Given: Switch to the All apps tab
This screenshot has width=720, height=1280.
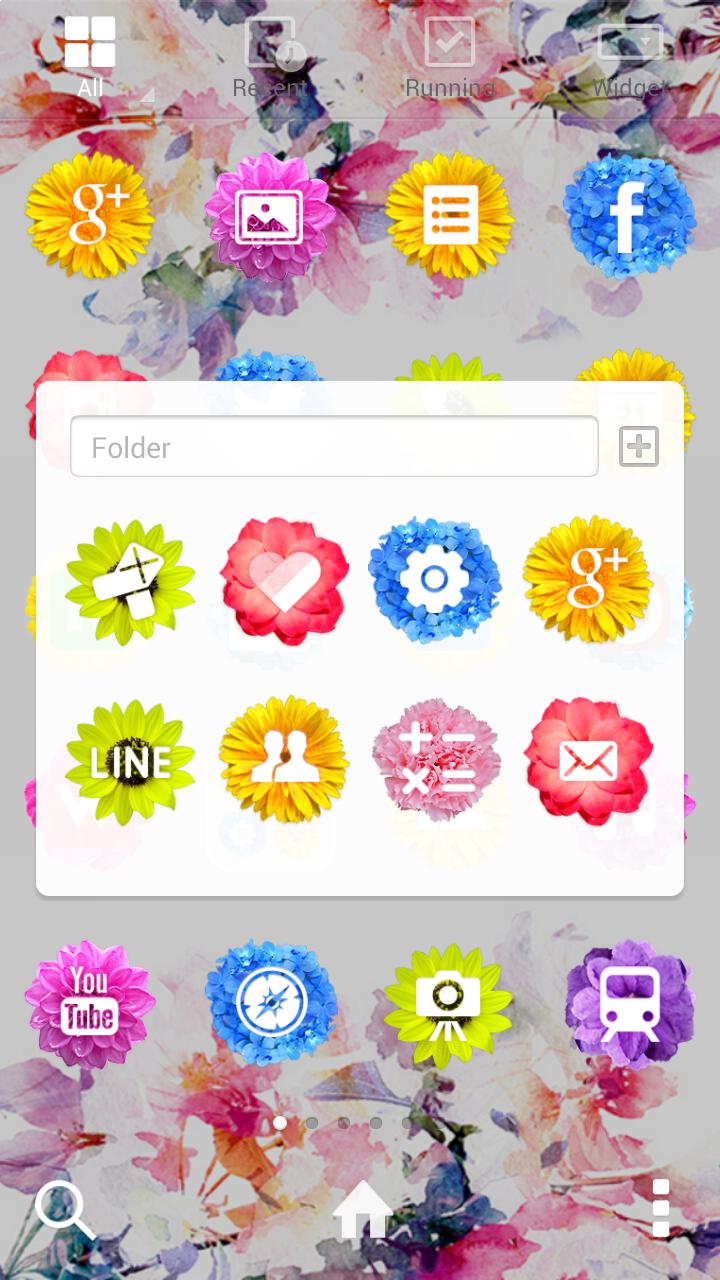Looking at the screenshot, I should point(90,58).
